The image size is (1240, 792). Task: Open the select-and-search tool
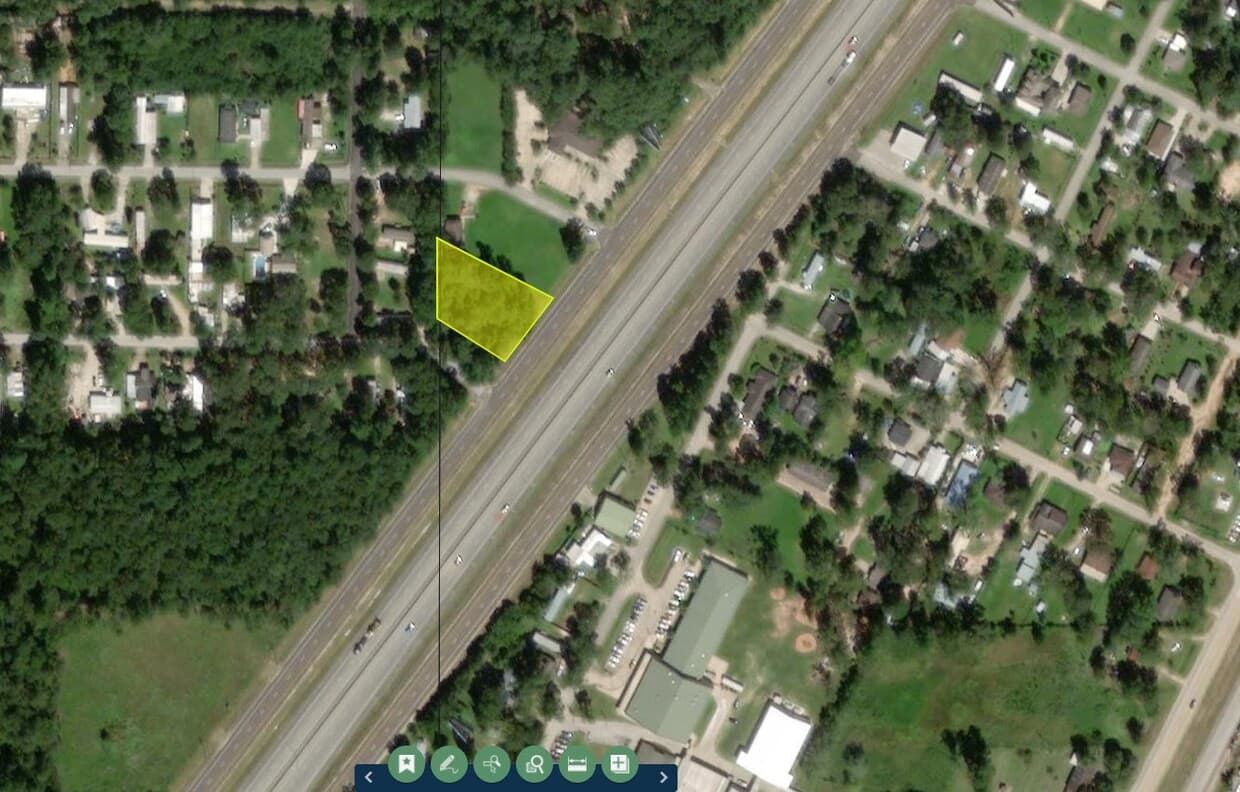pyautogui.click(x=492, y=765)
